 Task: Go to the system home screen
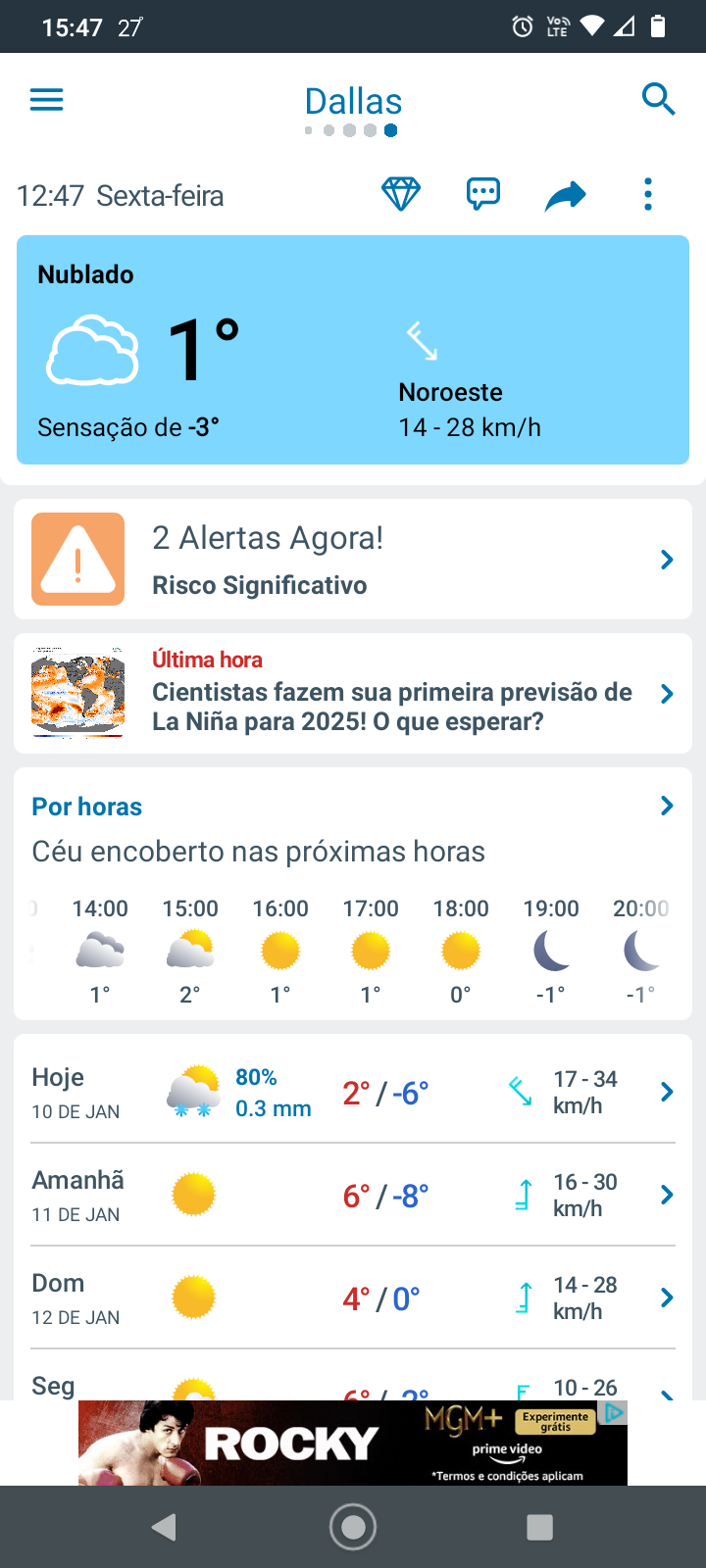click(353, 1527)
